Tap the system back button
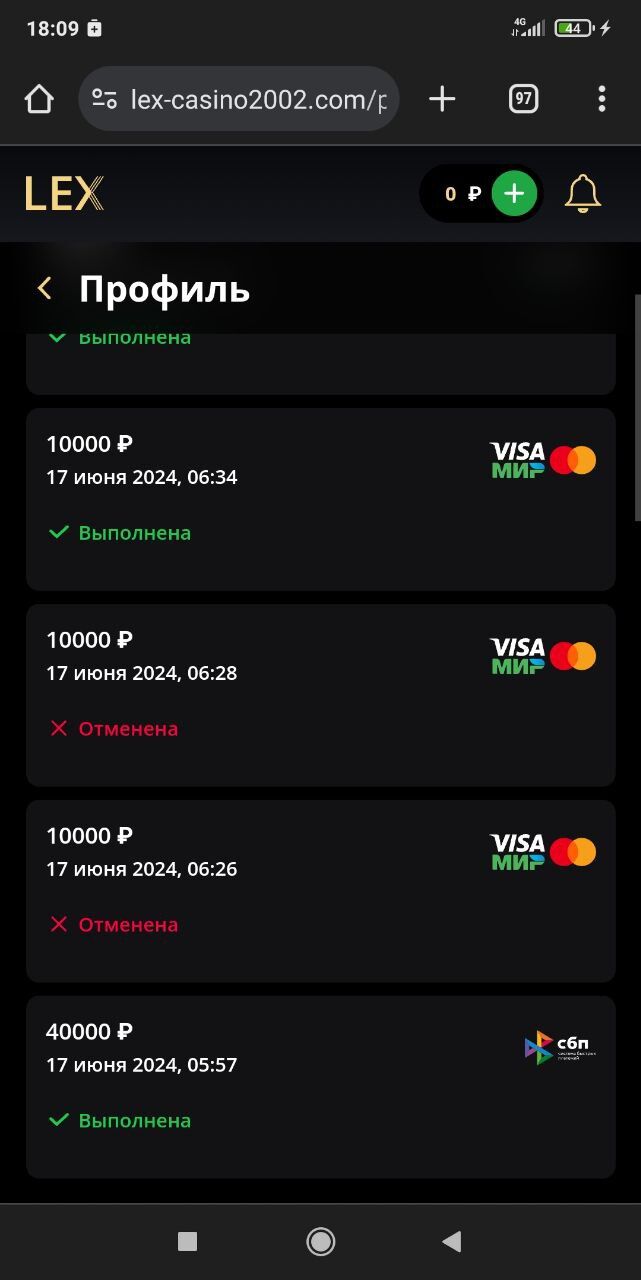 tap(452, 1241)
